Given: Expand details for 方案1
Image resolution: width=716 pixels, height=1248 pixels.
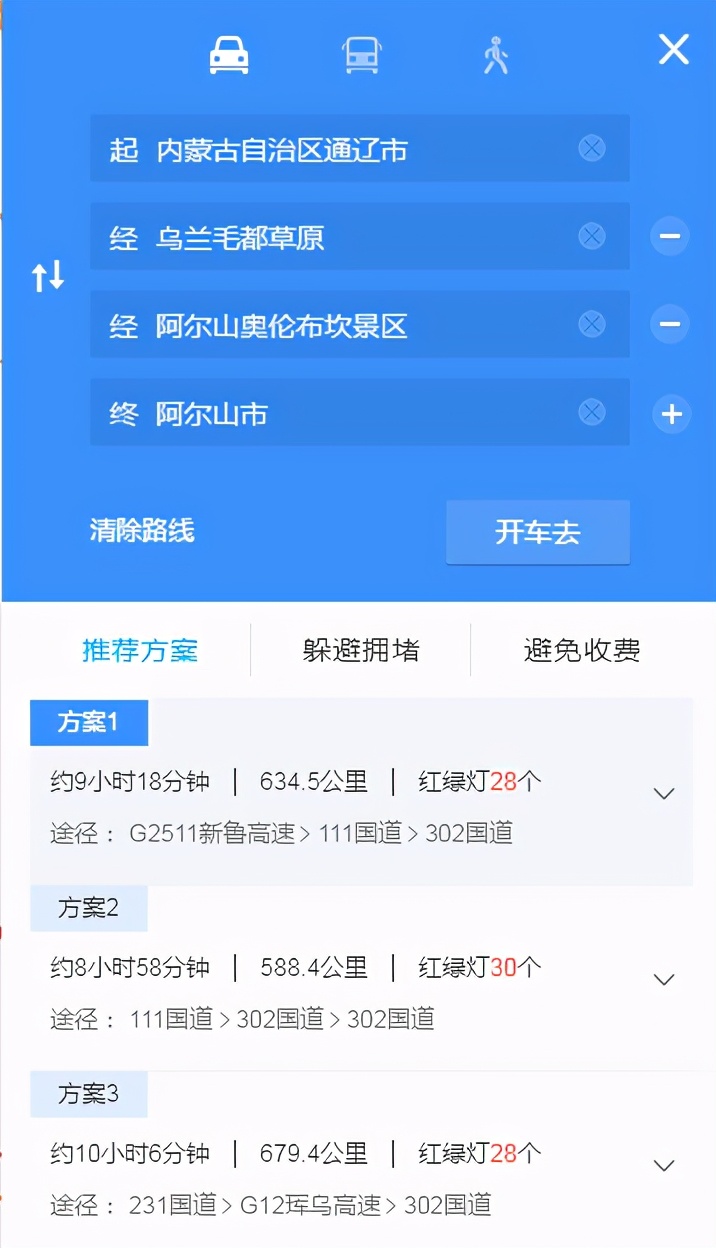Looking at the screenshot, I should (664, 794).
